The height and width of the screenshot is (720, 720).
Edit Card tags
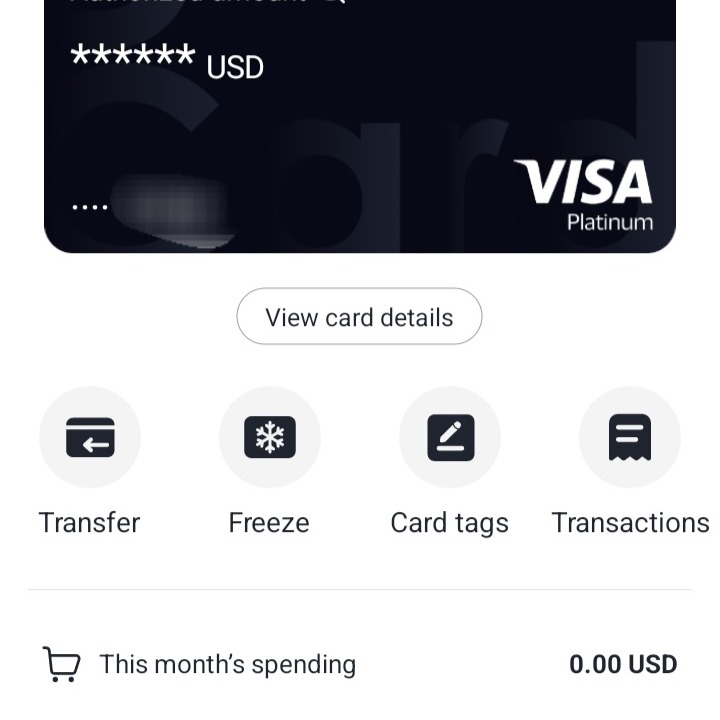(450, 438)
